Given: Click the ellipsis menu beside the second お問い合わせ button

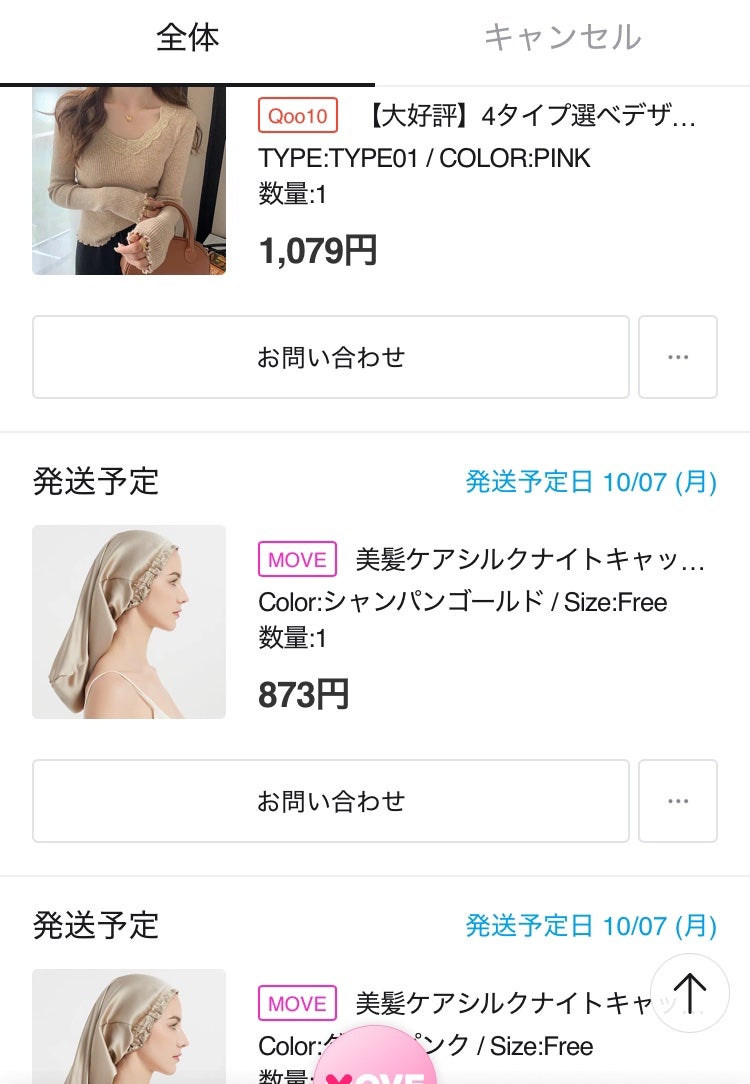Looking at the screenshot, I should coord(678,800).
